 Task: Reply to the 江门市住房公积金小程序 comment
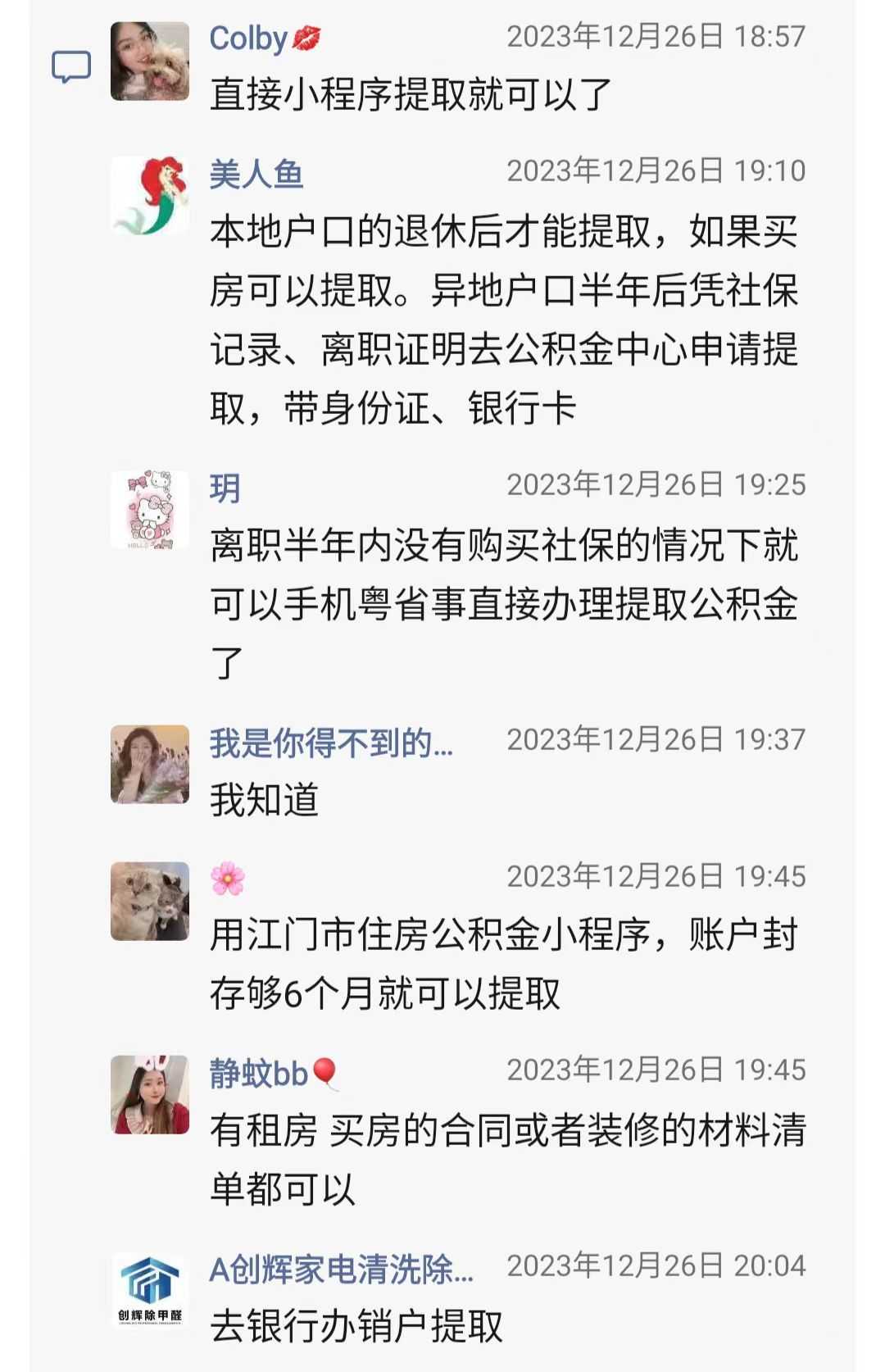501,964
